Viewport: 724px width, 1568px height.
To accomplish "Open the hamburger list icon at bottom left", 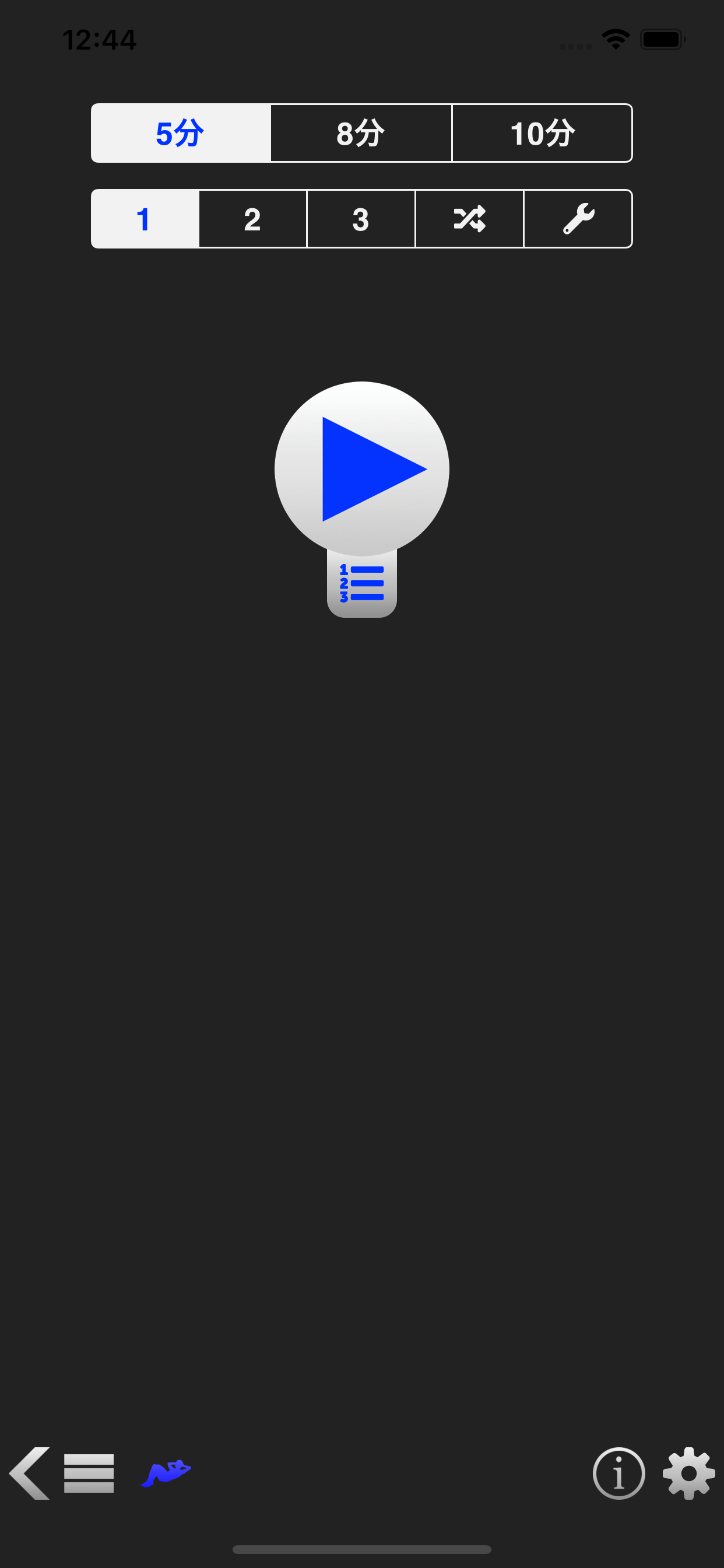I will point(89,1472).
